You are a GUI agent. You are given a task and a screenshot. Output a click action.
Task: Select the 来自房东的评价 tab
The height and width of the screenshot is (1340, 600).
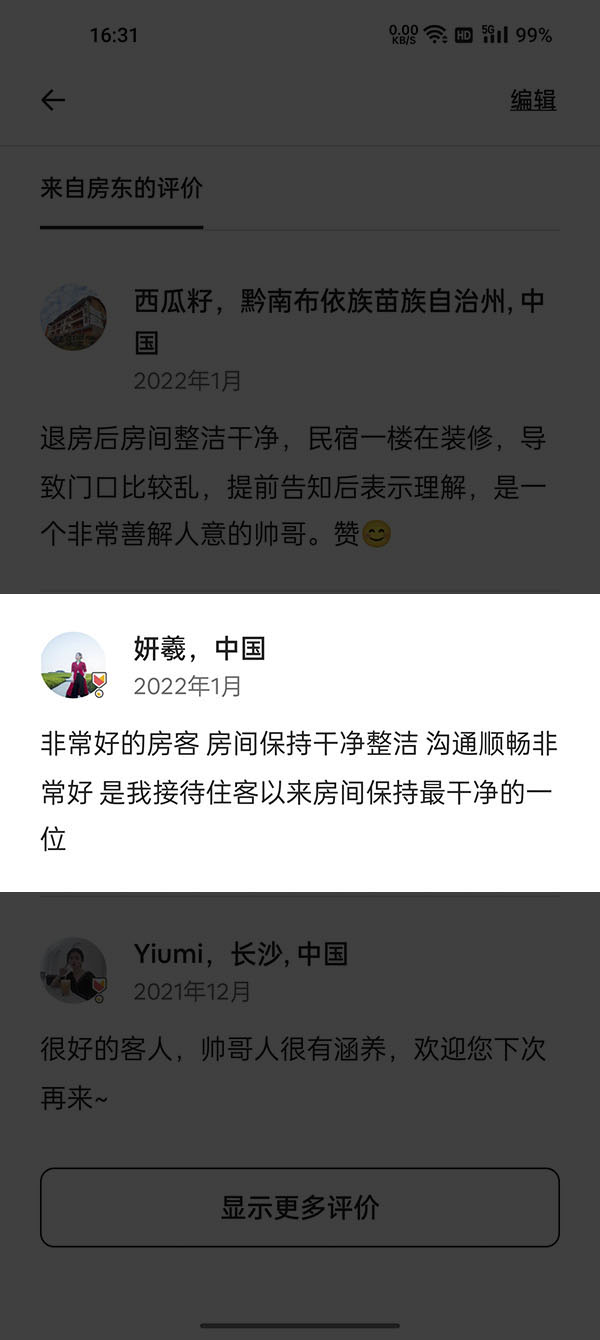click(x=121, y=188)
